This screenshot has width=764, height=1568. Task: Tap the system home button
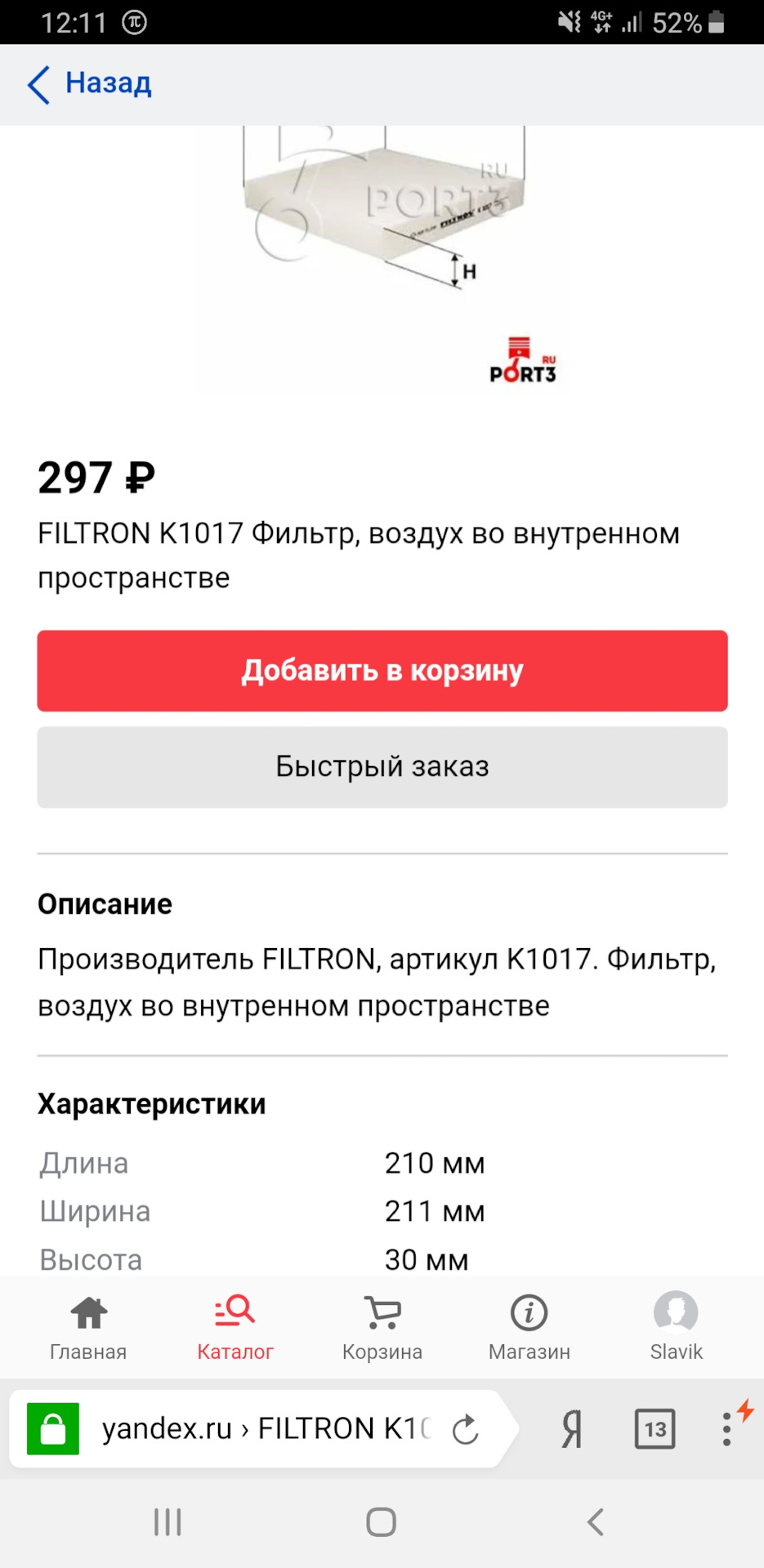tap(382, 1522)
